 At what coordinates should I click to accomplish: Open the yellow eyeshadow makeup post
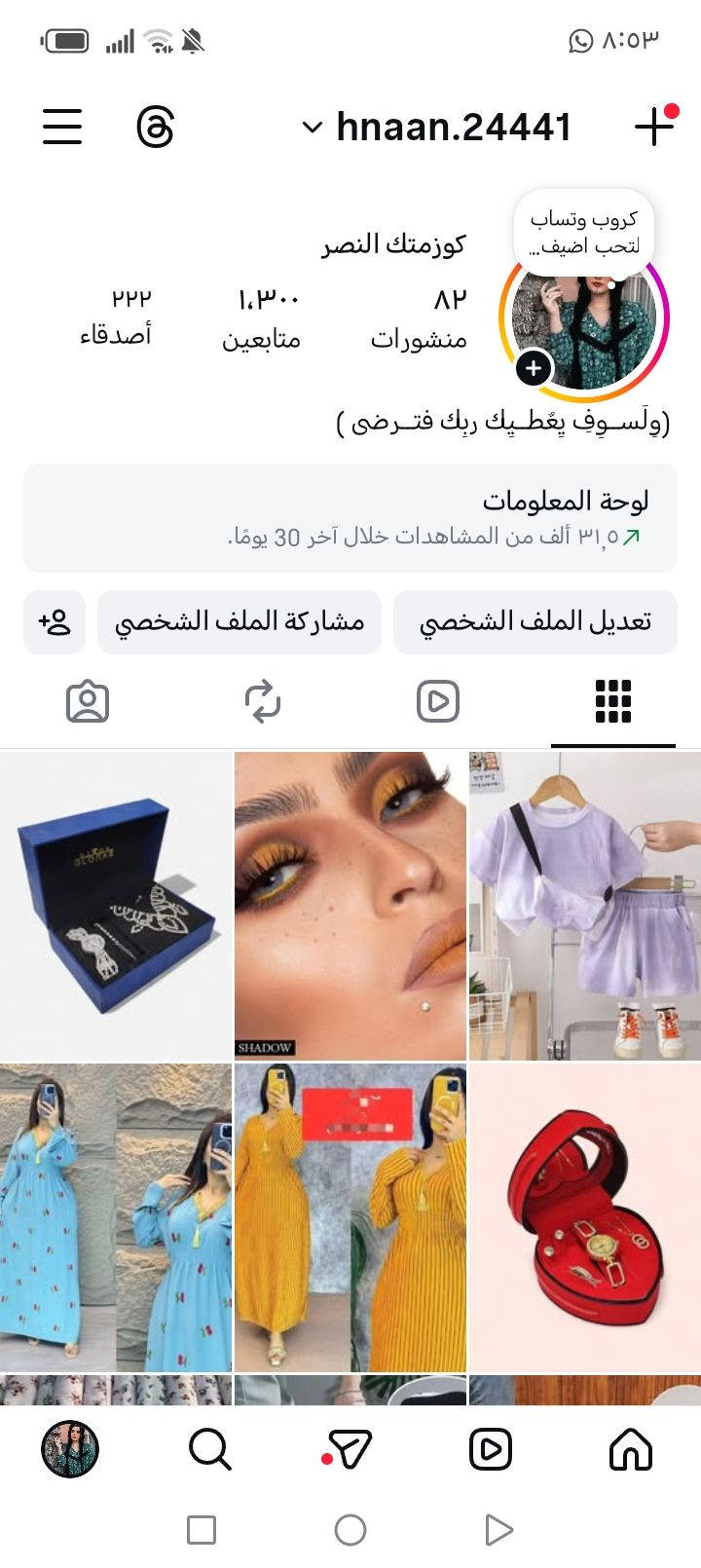pos(350,906)
